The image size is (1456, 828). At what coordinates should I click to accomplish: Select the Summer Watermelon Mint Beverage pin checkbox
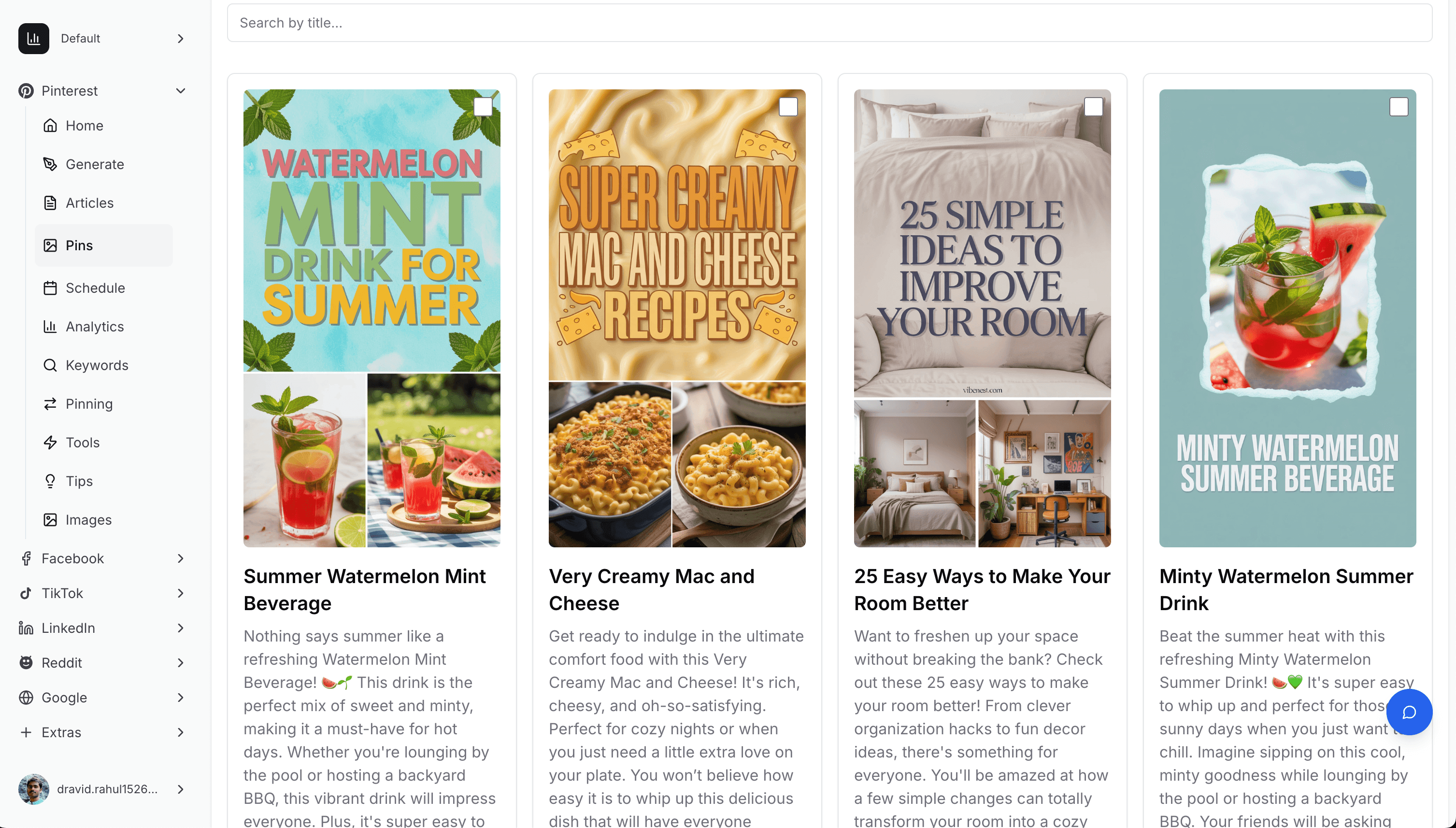[483, 107]
